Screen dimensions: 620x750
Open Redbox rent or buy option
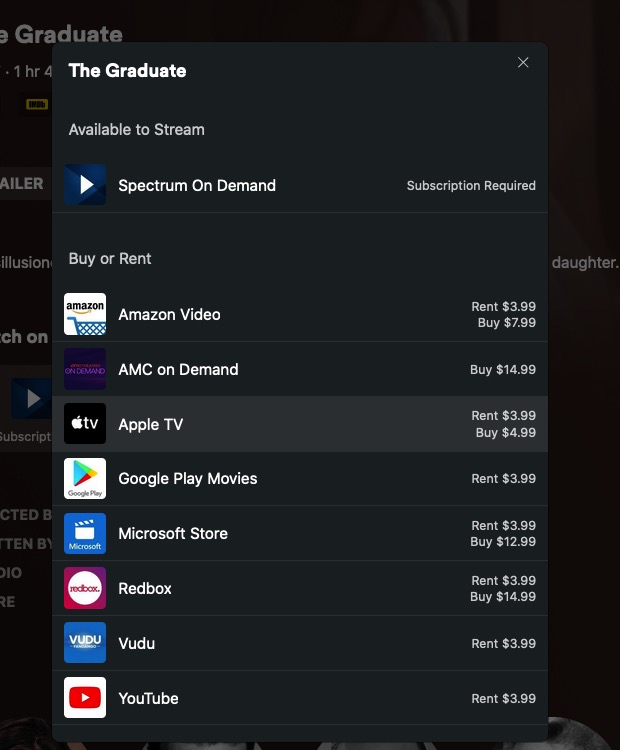299,589
